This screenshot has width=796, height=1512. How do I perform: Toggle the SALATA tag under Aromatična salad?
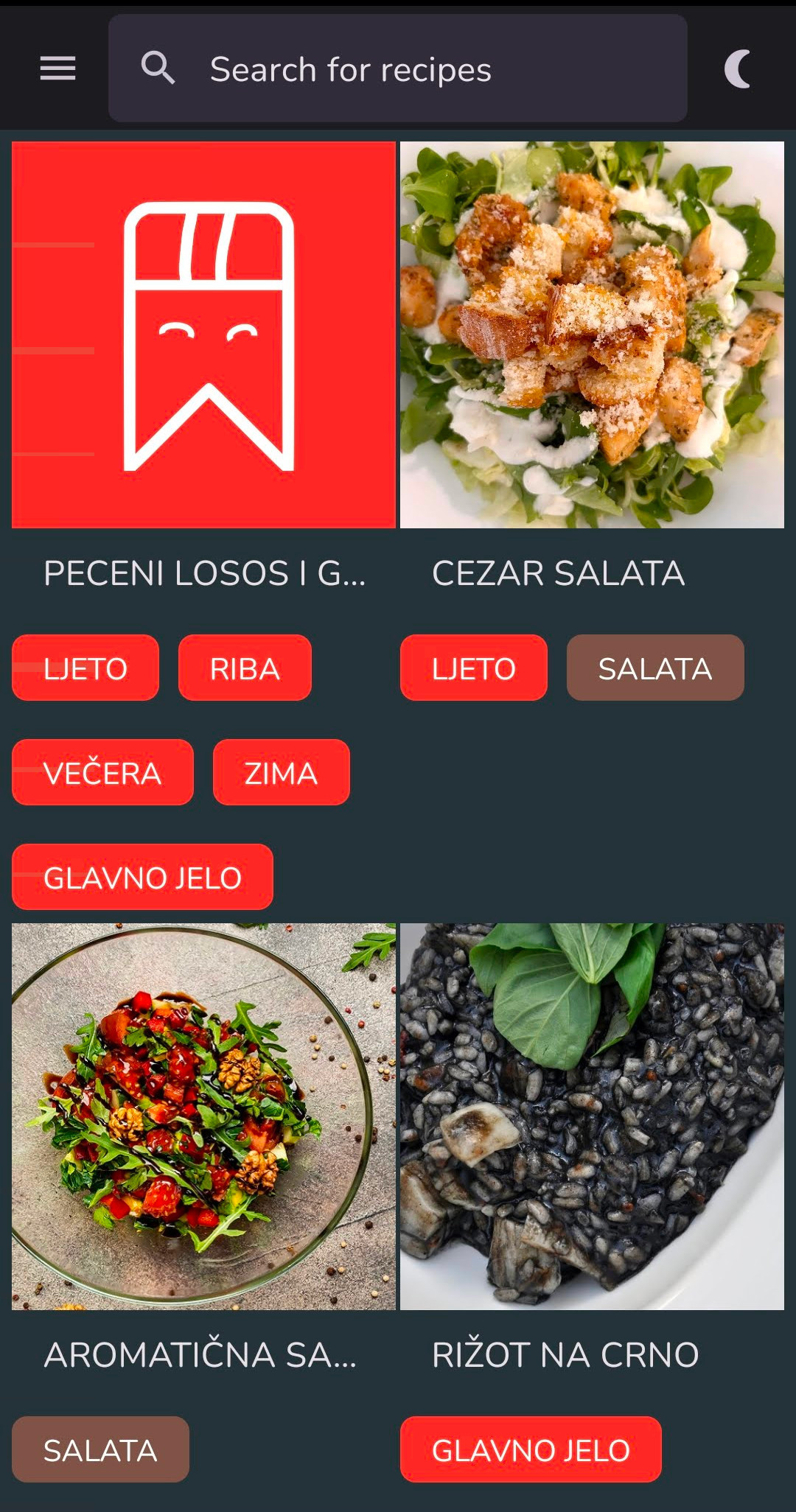click(x=100, y=1449)
